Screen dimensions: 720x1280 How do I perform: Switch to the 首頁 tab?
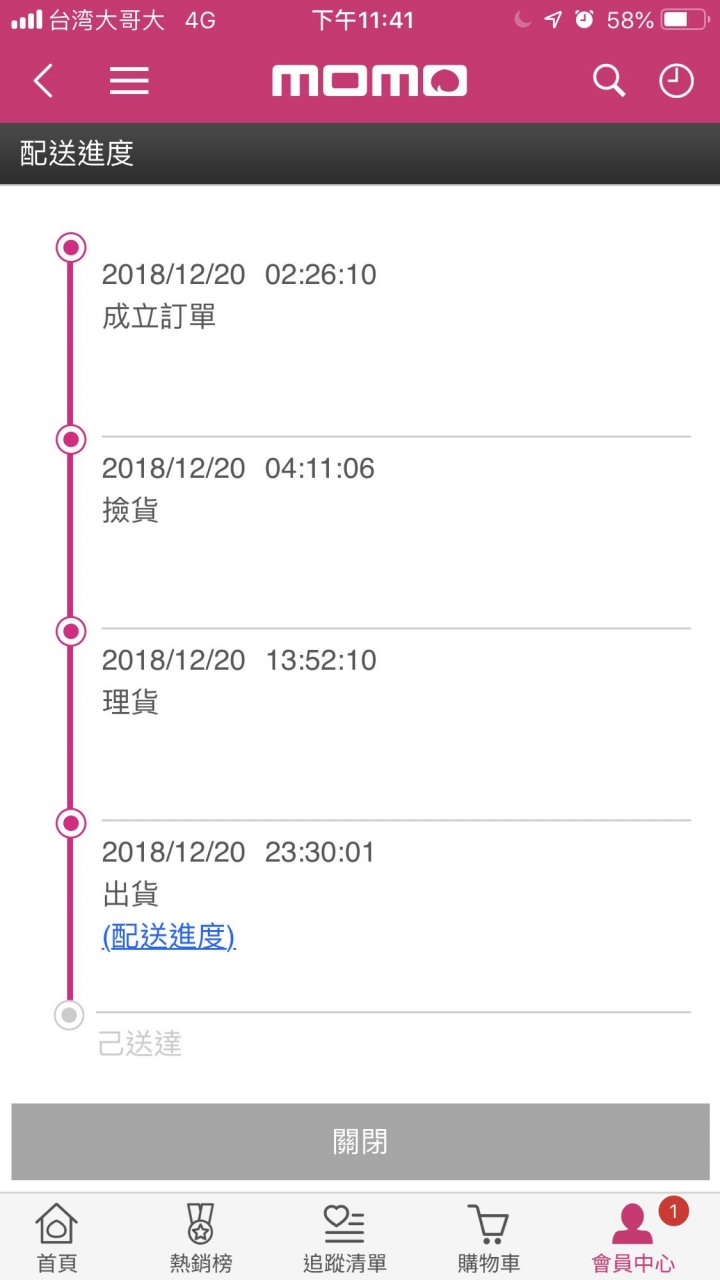point(57,1238)
